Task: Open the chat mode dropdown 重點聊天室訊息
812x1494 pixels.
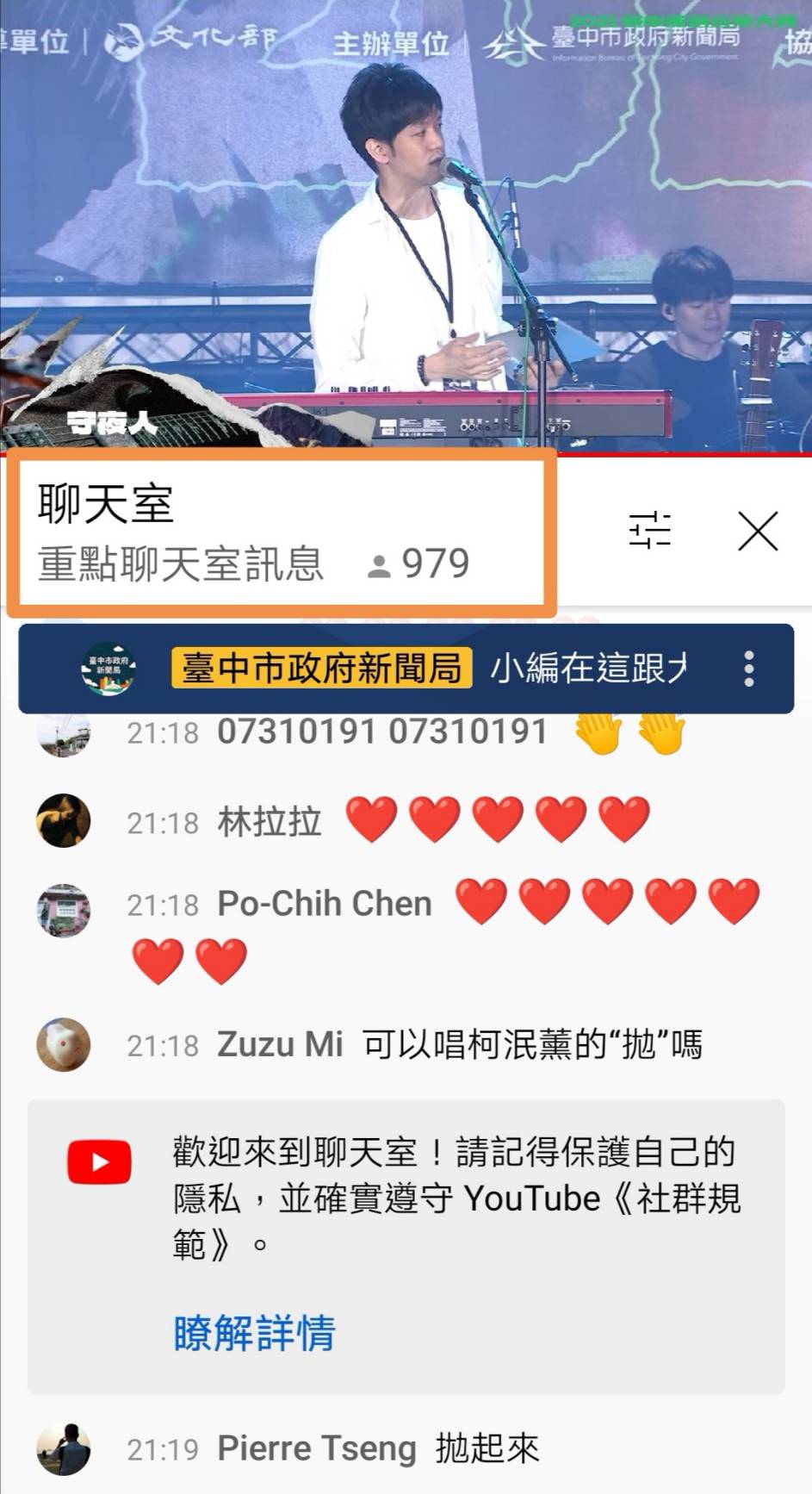Action: [181, 563]
